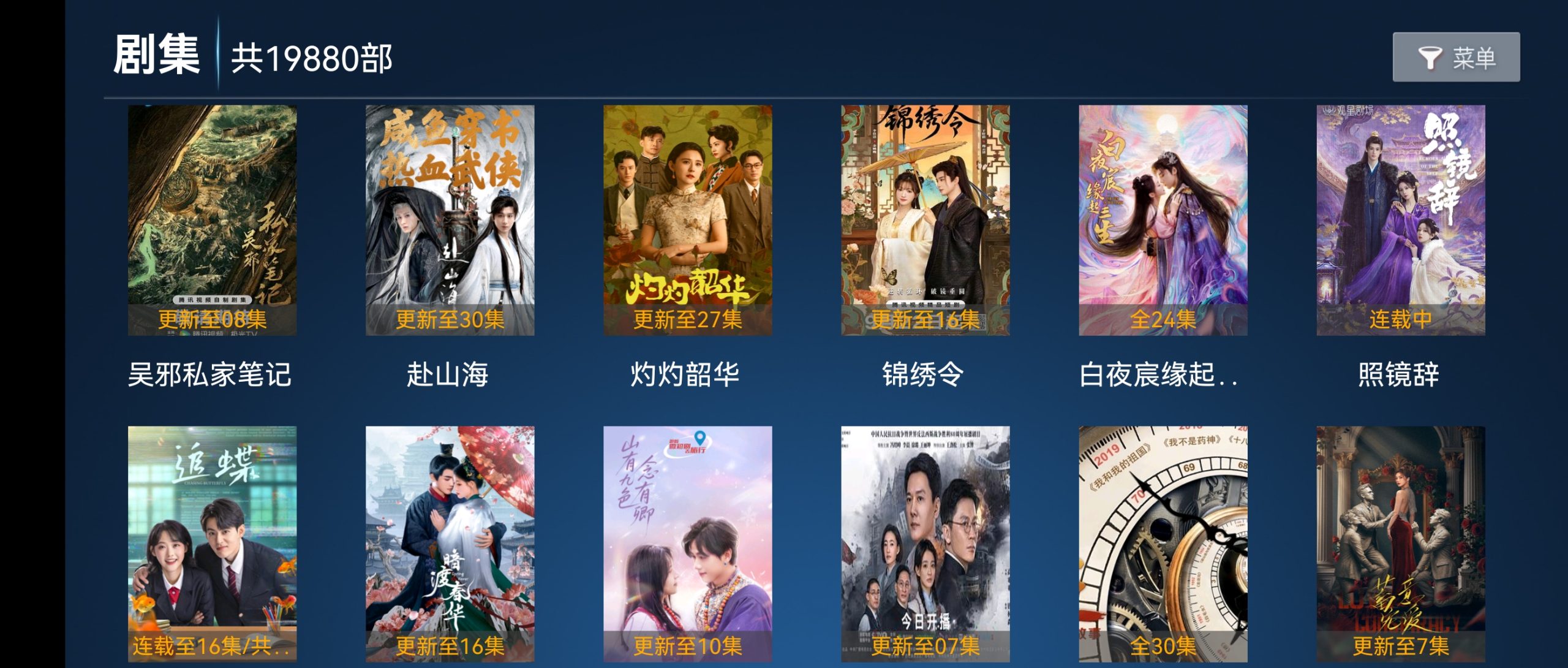Open the 菜单 filter menu
This screenshot has height=668, width=1568.
1455,57
